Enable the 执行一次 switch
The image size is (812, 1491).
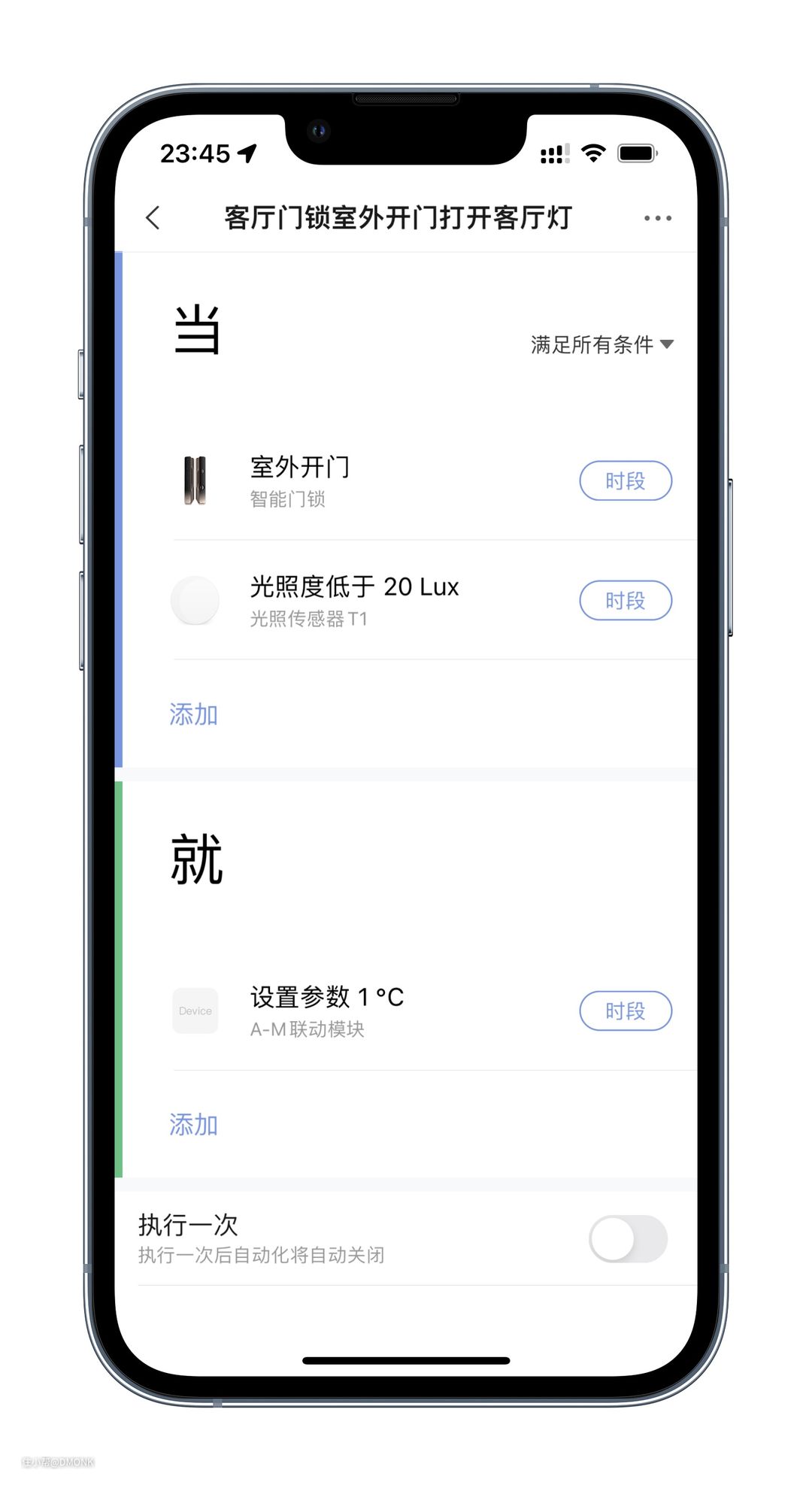(x=628, y=1238)
